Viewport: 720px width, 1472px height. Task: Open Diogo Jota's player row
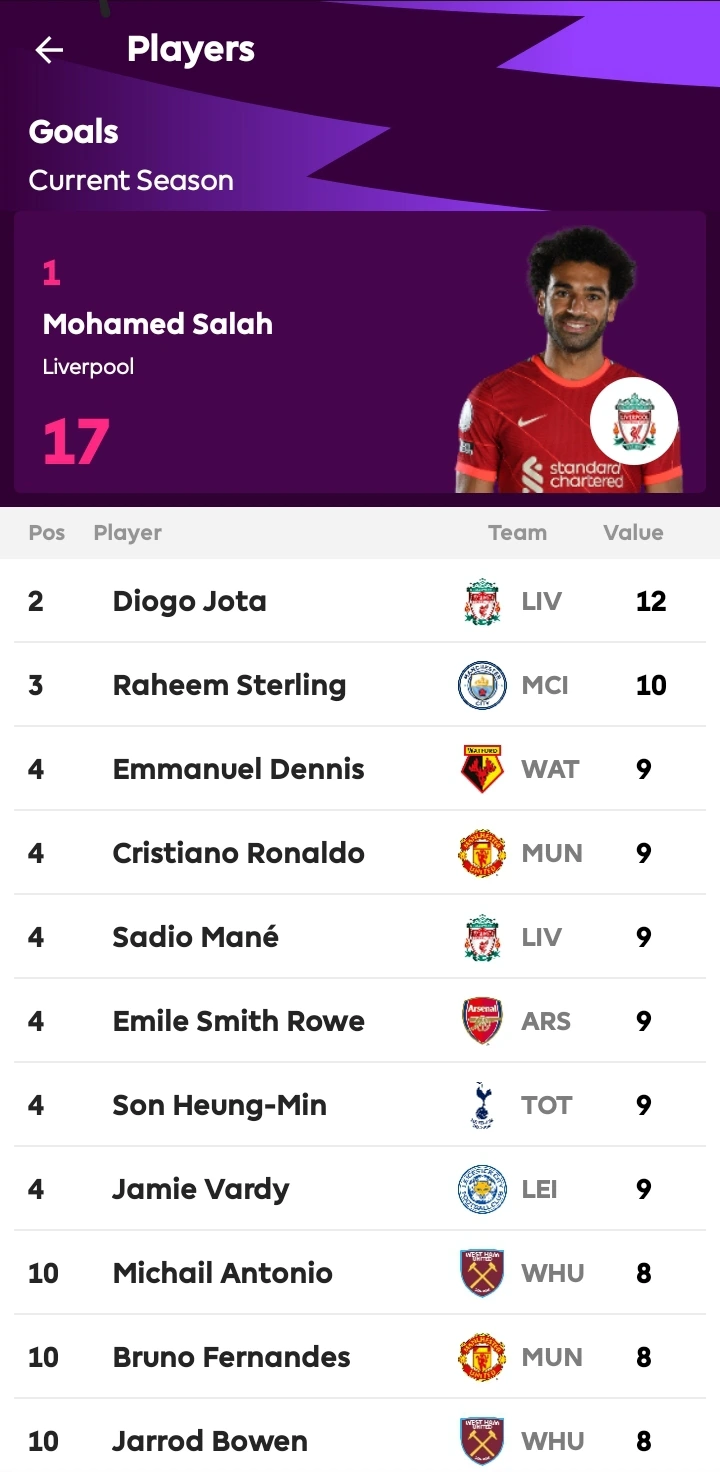pyautogui.click(x=360, y=601)
